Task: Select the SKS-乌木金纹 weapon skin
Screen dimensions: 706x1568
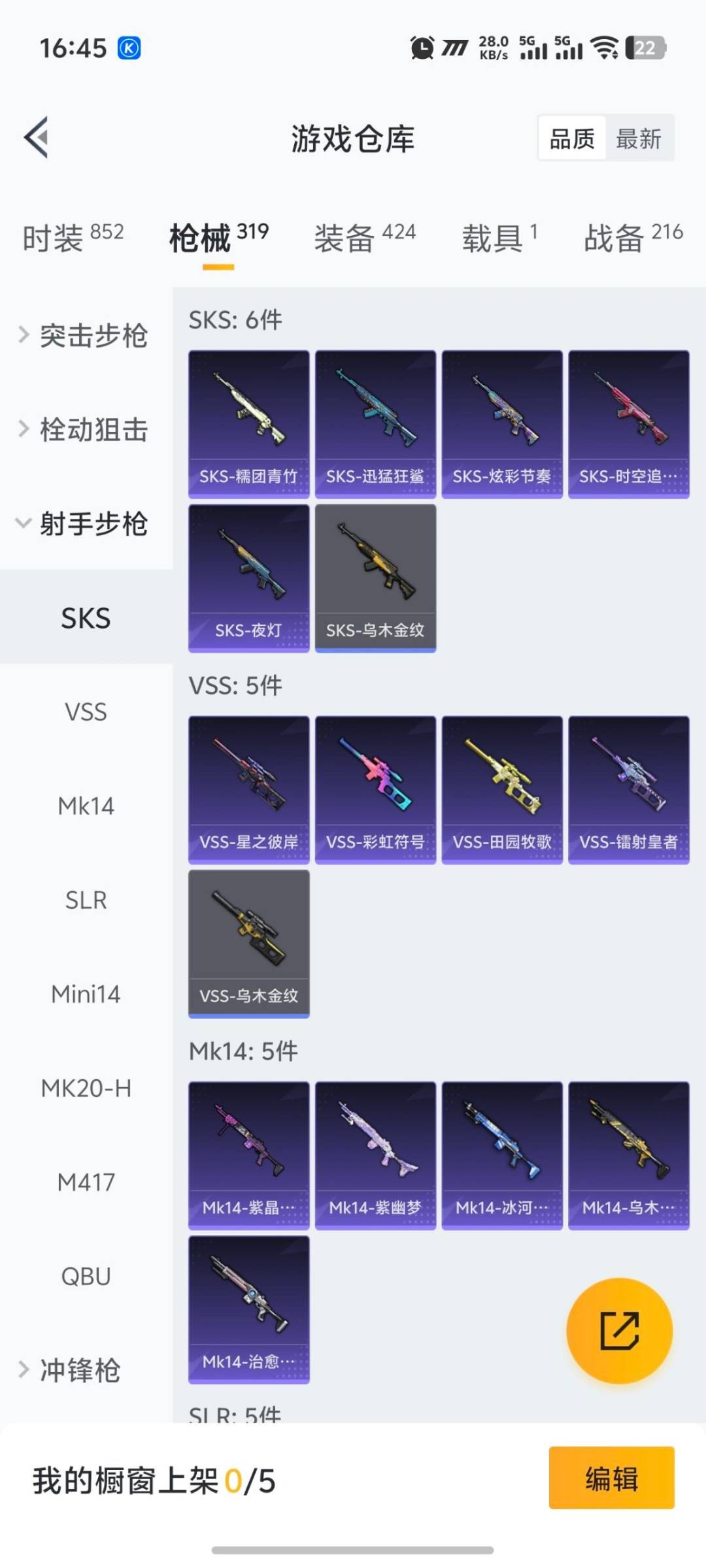Action: (375, 575)
